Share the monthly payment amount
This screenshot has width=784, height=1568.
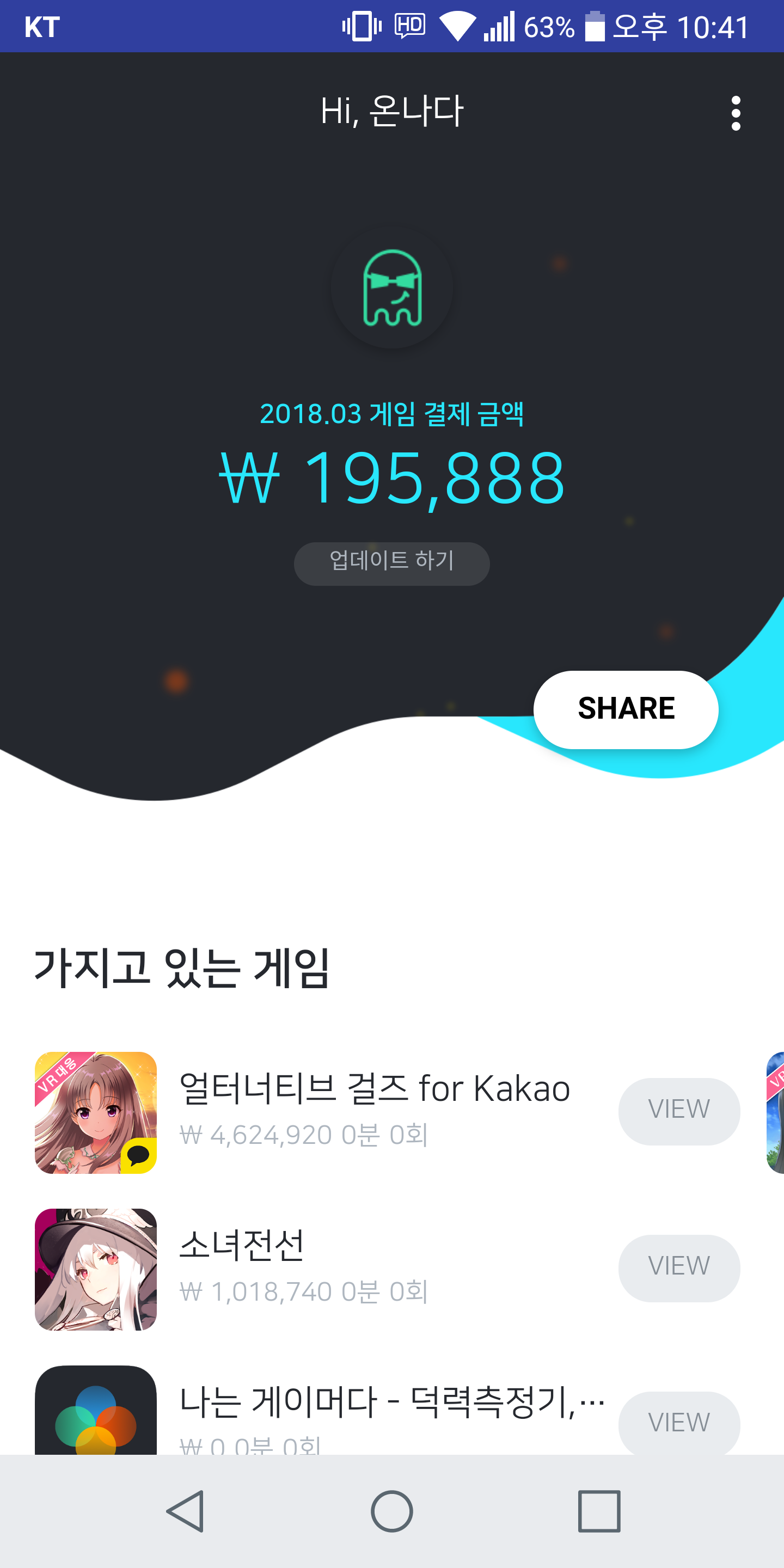(x=625, y=709)
